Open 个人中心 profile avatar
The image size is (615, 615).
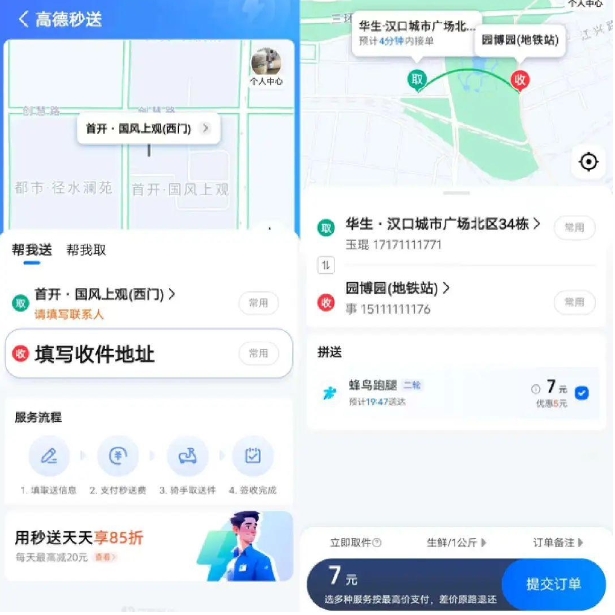(x=265, y=63)
